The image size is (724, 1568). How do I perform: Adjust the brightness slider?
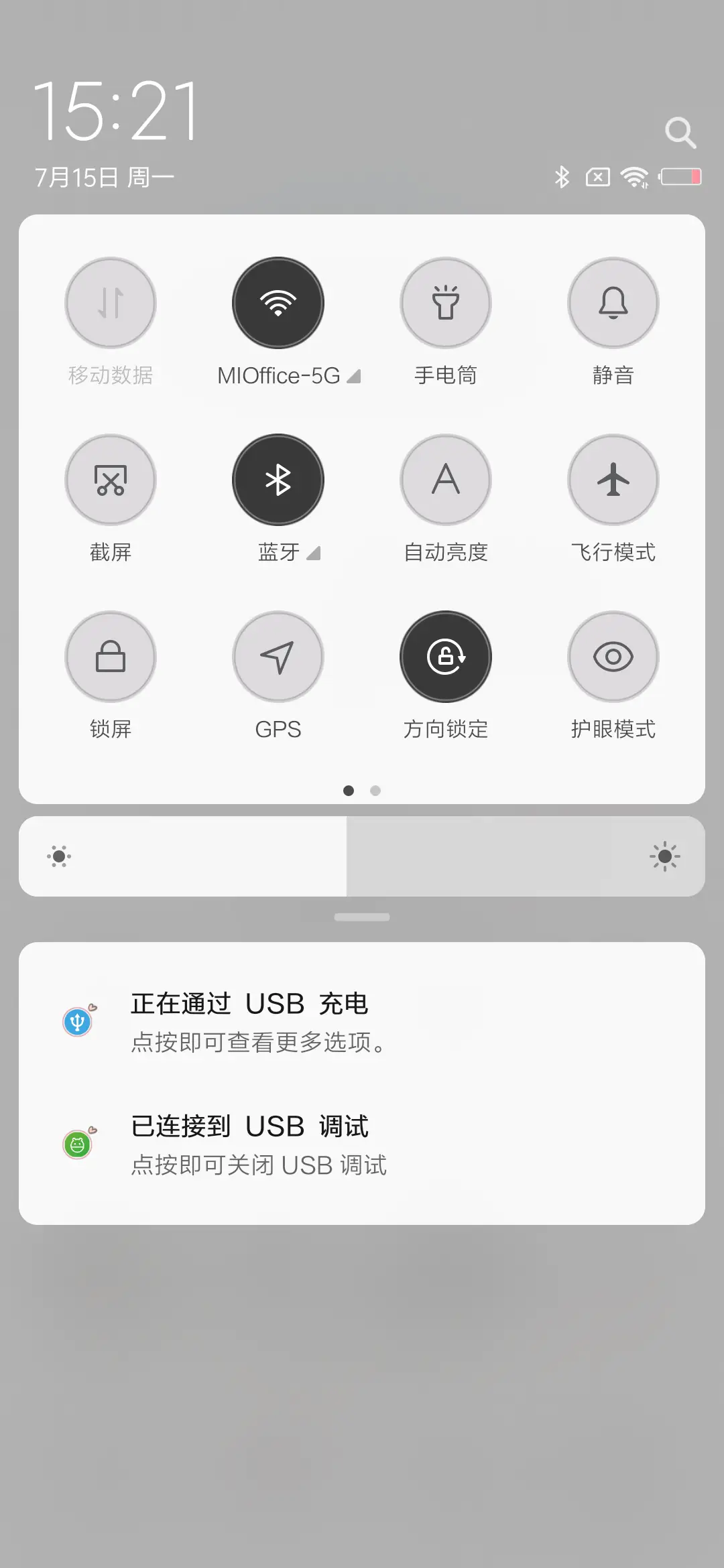click(362, 856)
